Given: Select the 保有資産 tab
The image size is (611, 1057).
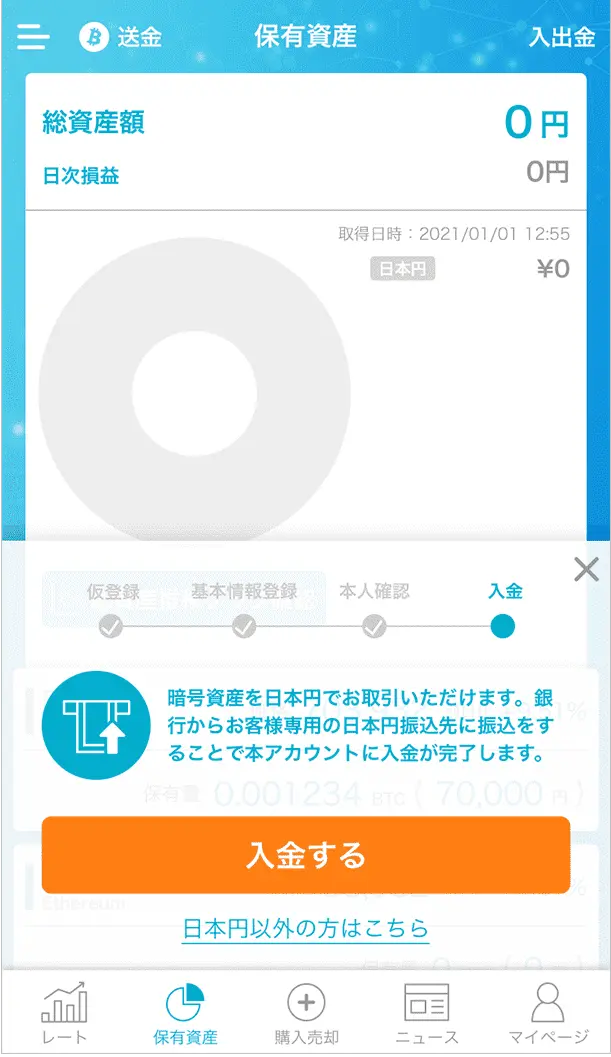Looking at the screenshot, I should click(x=185, y=1013).
